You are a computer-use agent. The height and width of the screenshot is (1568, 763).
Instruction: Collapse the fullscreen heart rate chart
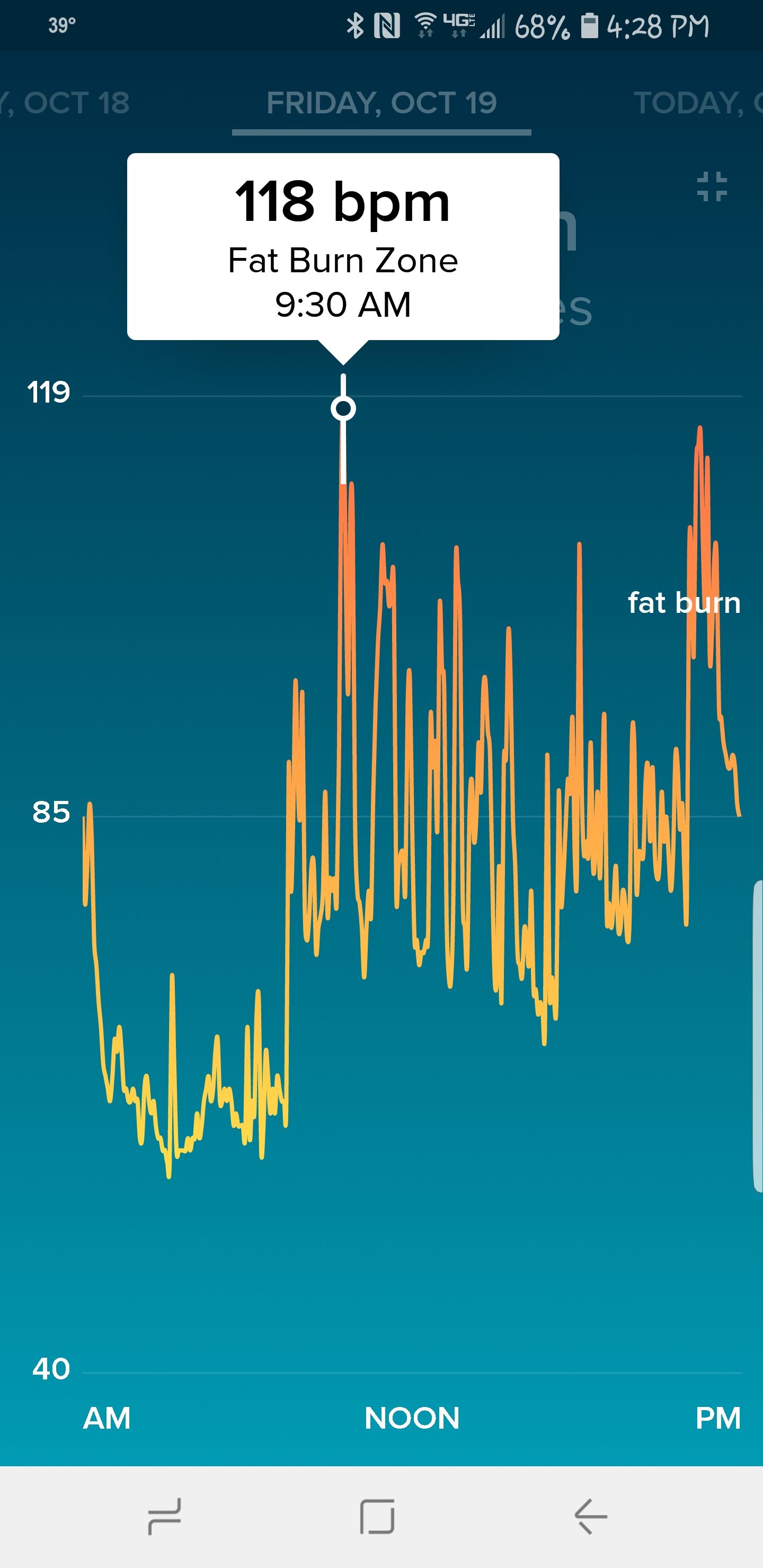(x=711, y=186)
